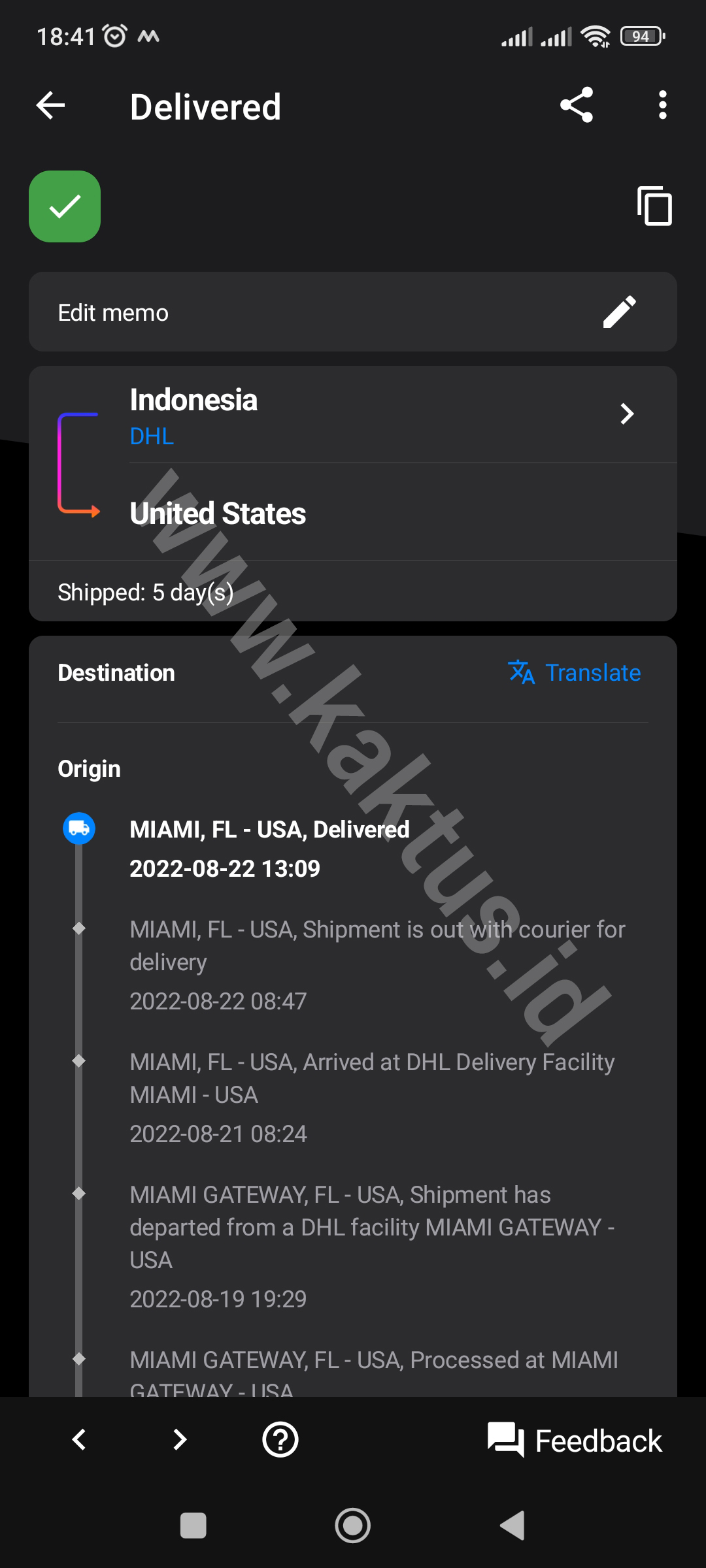
Task: Go back using the top-left arrow
Action: coord(50,105)
